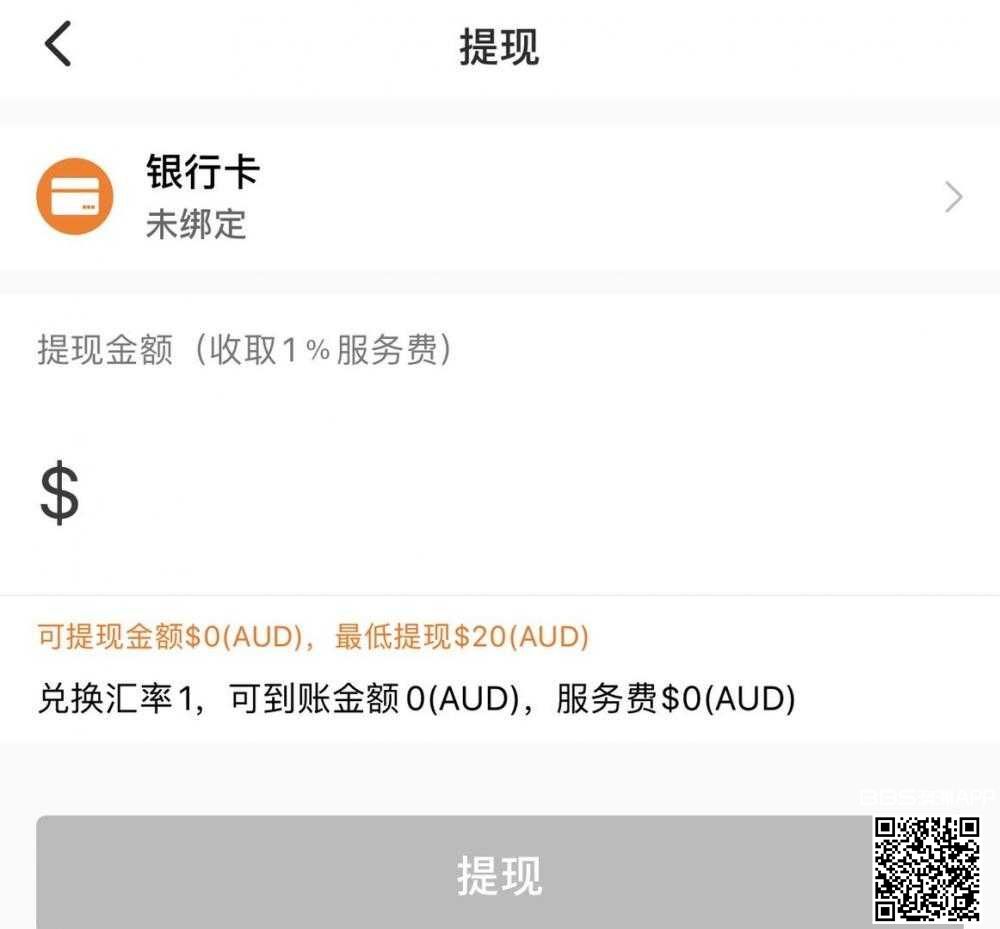Image resolution: width=1000 pixels, height=929 pixels.
Task: Open the 银行卡 row to bind a card
Action: pos(500,197)
